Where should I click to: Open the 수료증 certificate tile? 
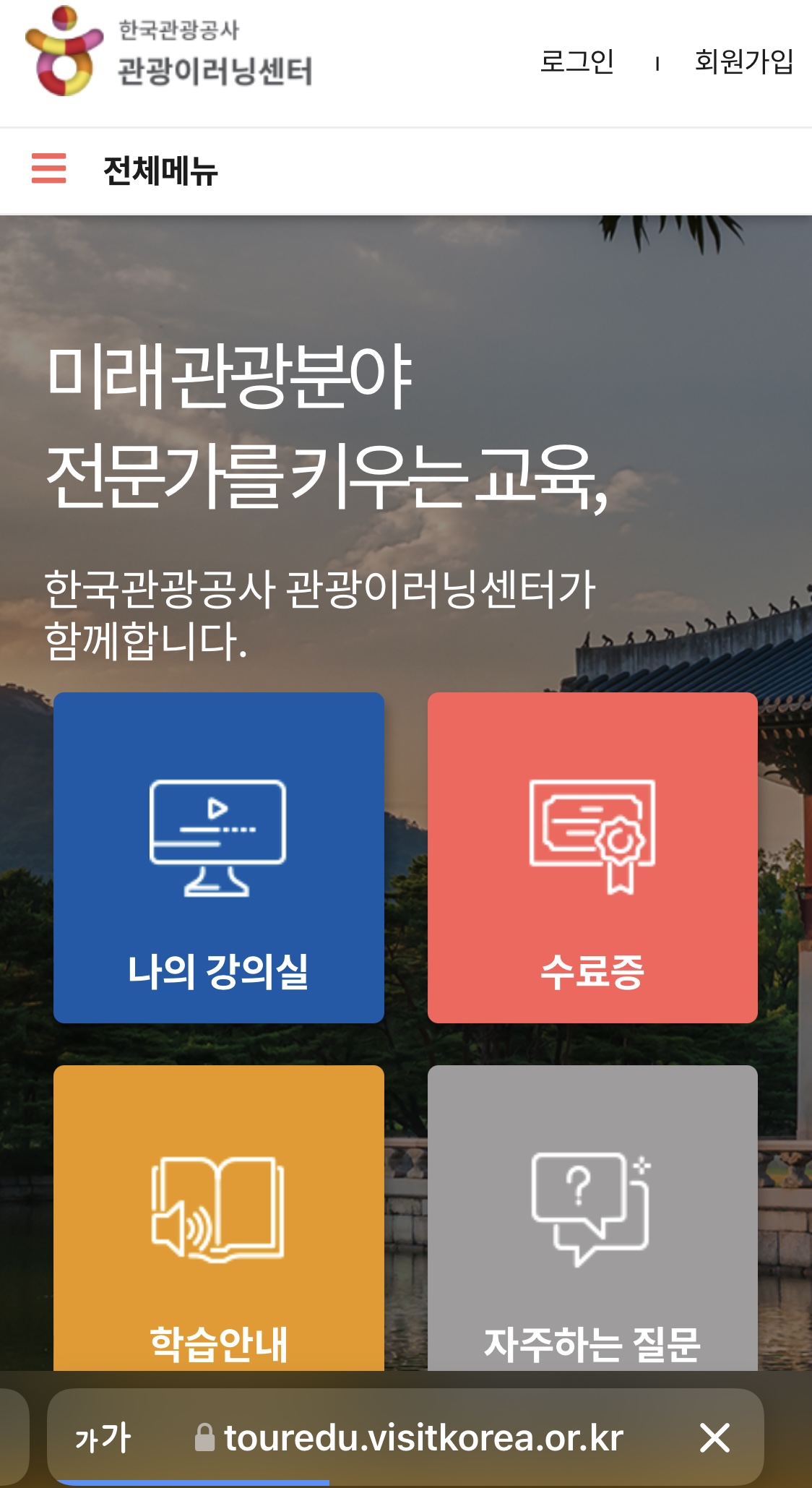point(592,857)
